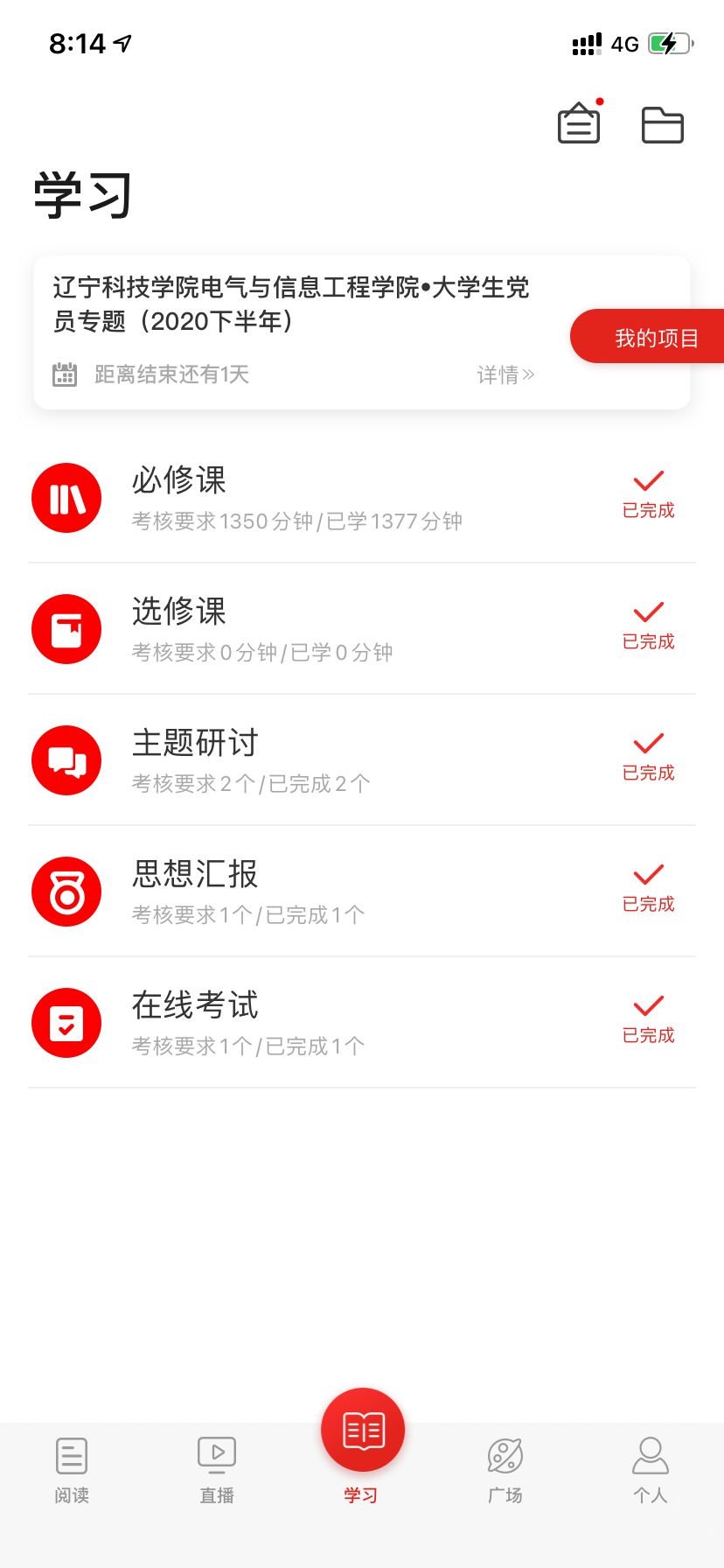
Task: Go to the 广场 tab
Action: click(x=505, y=1470)
